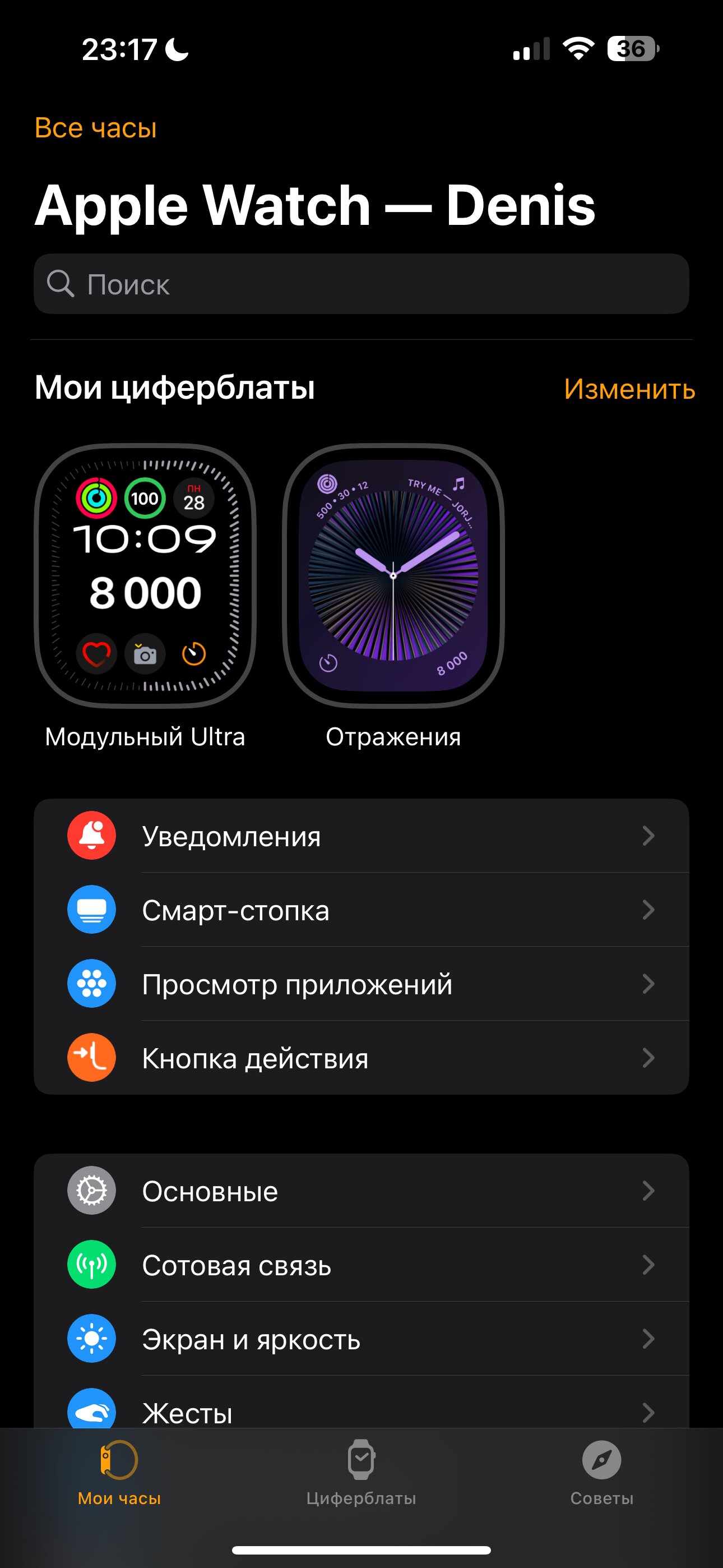Open Просмотр приложений
The width and height of the screenshot is (723, 1568).
[361, 984]
